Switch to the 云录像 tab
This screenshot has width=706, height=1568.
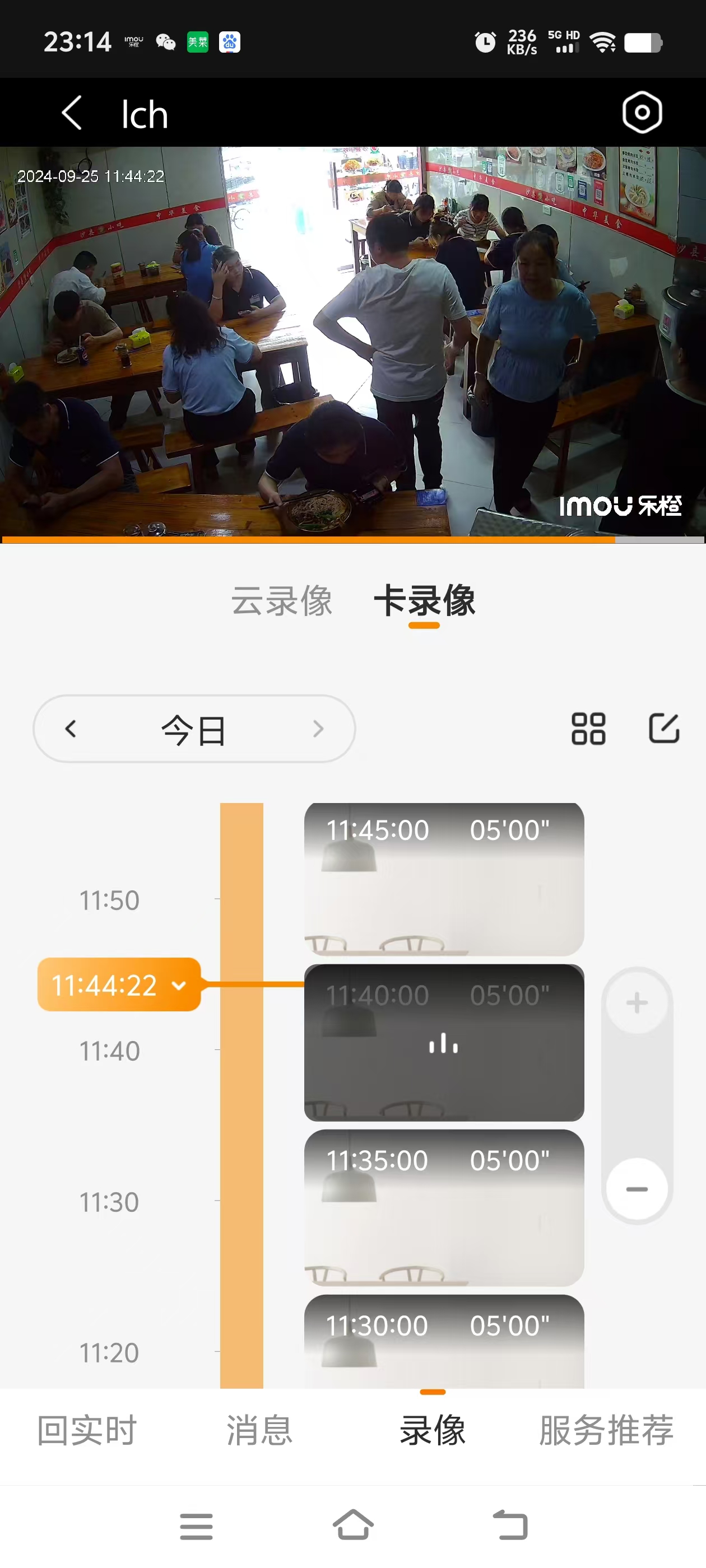281,601
